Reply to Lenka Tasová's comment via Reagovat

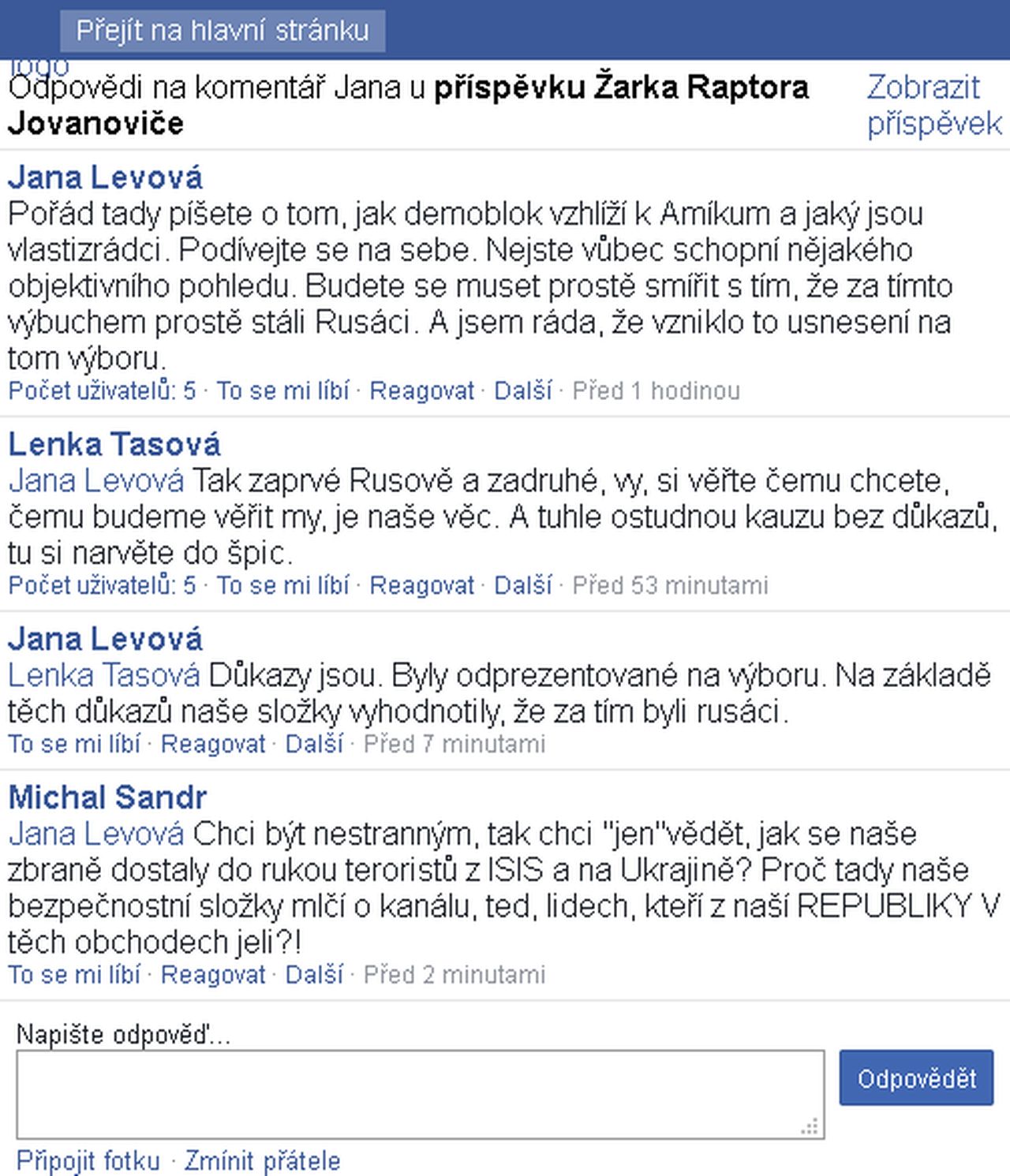421,585
